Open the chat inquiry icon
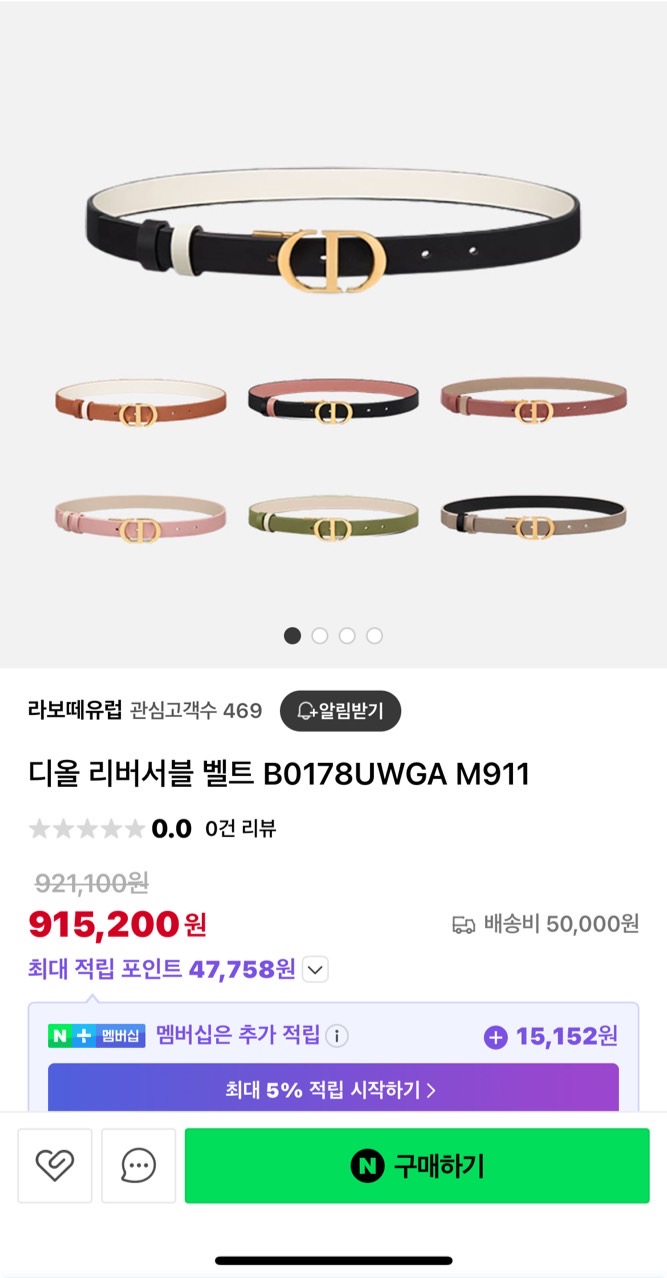Screen dimensions: 667x1278 click(138, 1165)
